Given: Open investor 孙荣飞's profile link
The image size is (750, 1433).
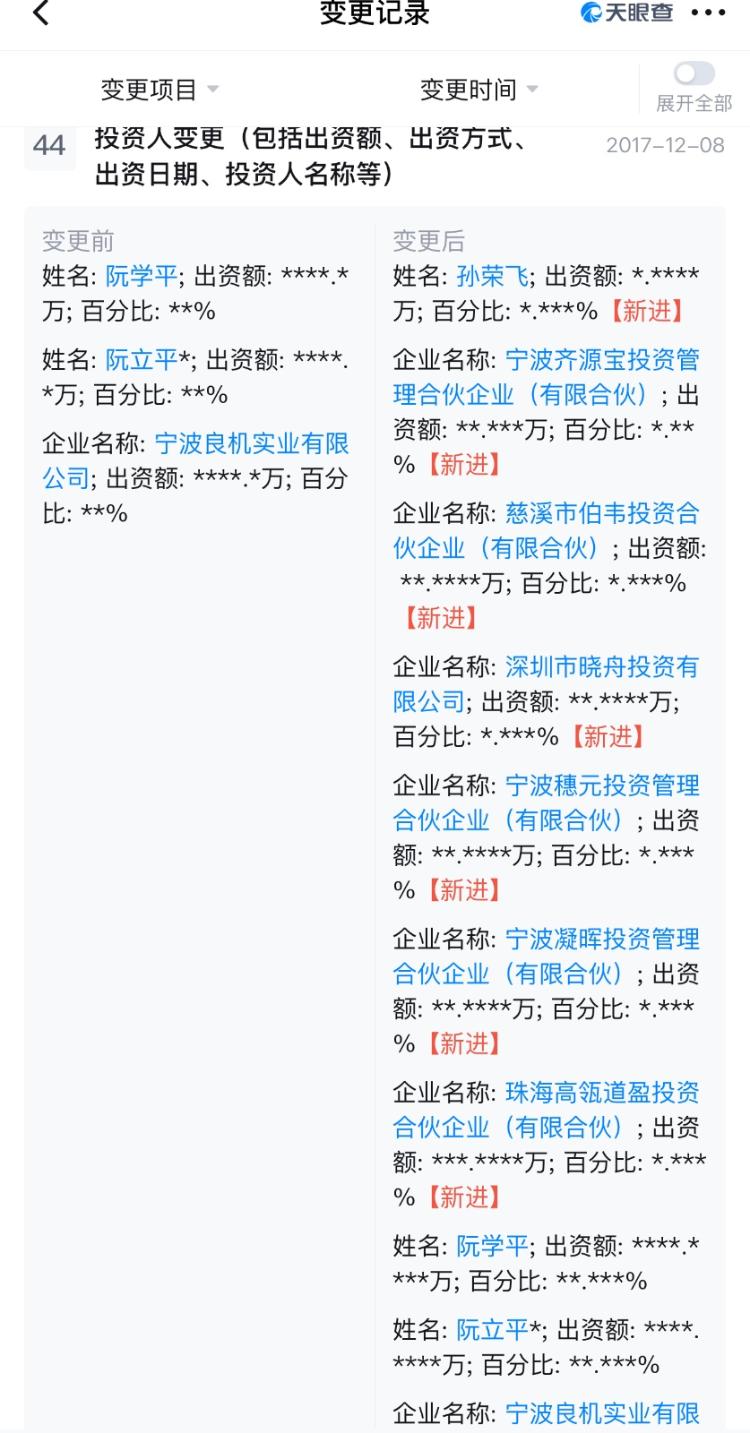Looking at the screenshot, I should [x=492, y=277].
